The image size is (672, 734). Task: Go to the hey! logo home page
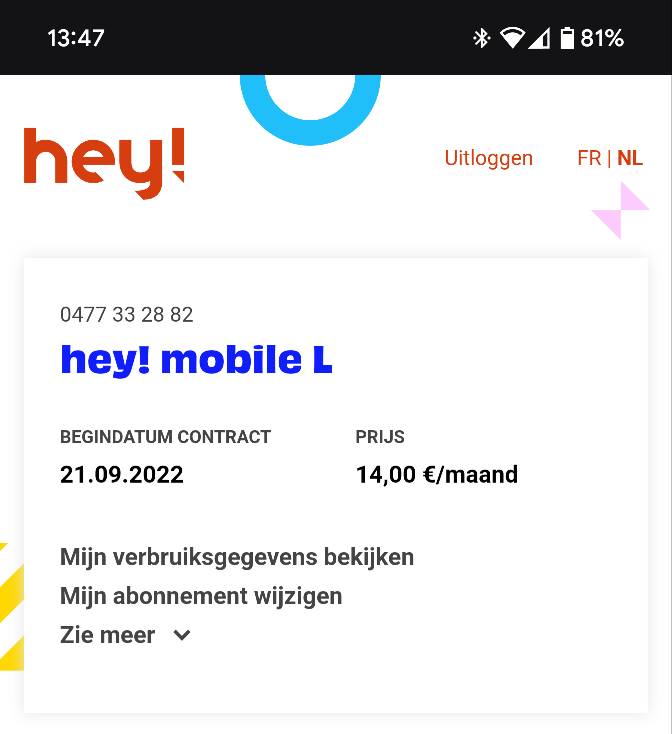point(104,162)
